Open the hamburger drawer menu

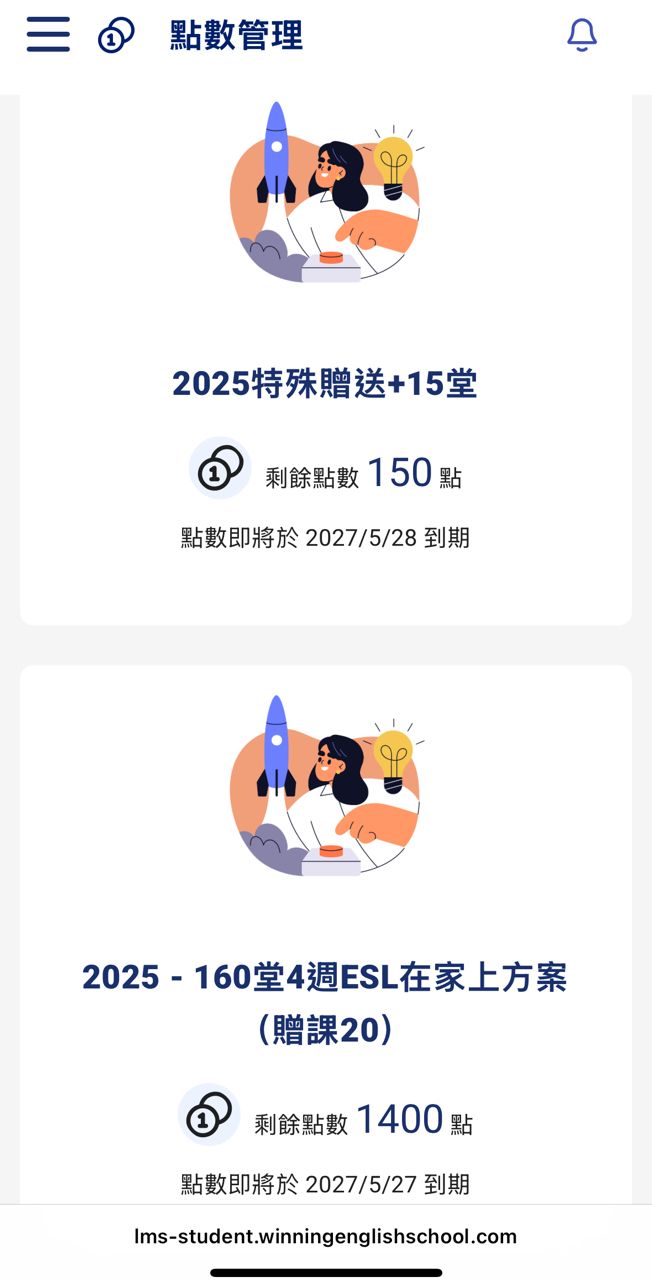48,35
